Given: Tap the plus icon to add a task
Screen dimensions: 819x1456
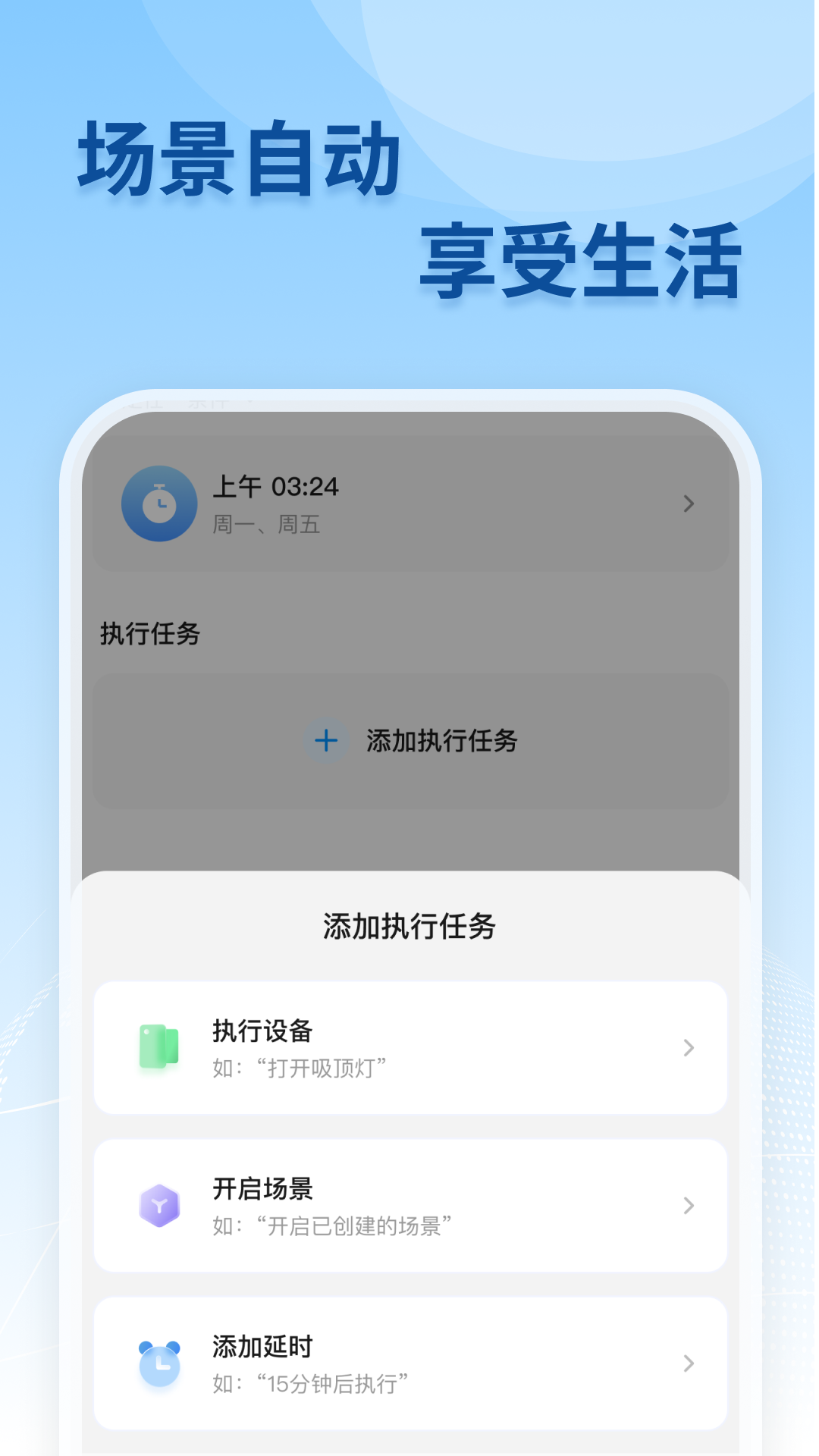Looking at the screenshot, I should [326, 740].
